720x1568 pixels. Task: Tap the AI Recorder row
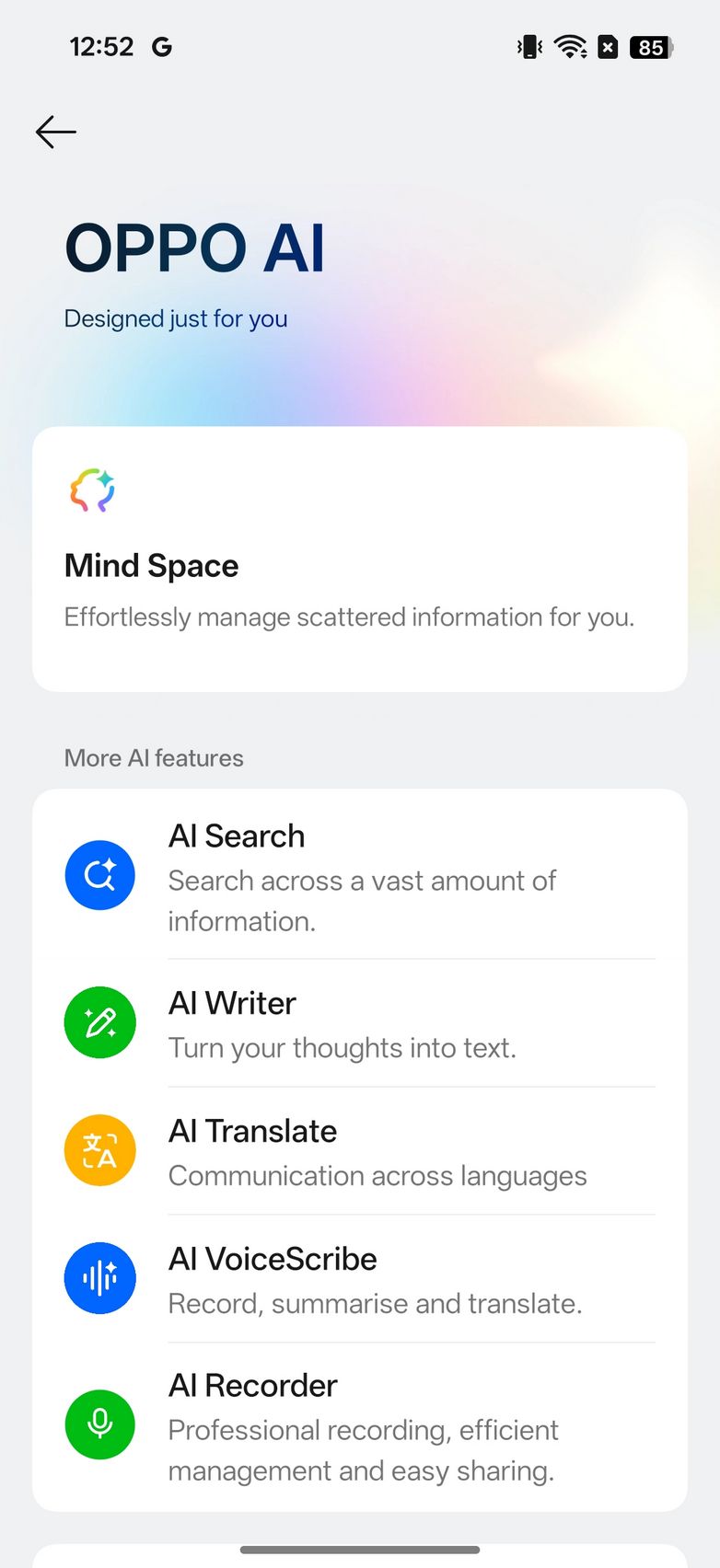coord(359,1425)
